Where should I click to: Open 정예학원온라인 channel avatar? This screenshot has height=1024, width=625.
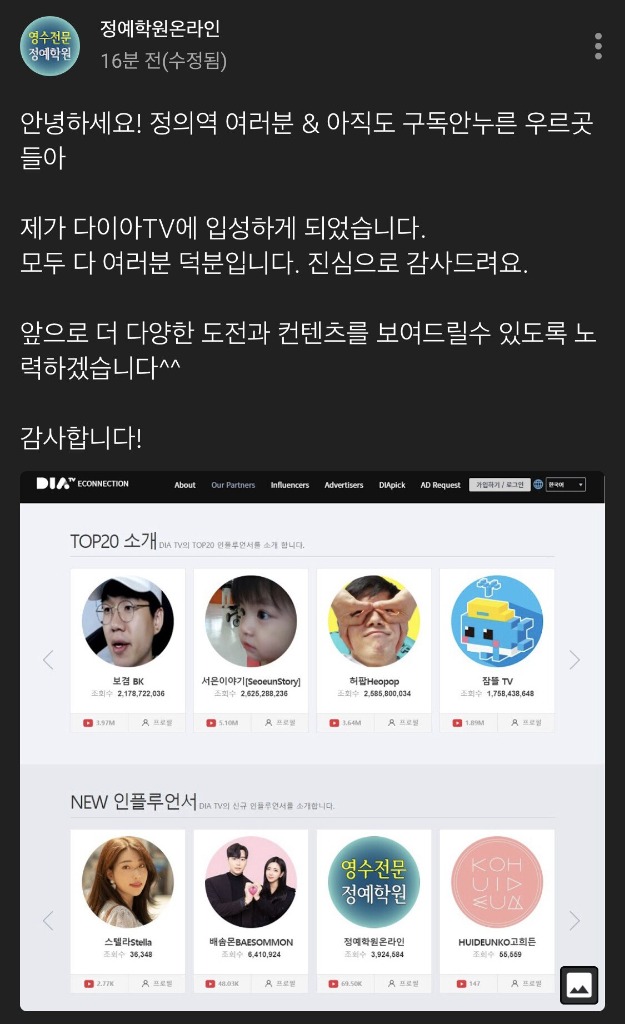click(50, 46)
